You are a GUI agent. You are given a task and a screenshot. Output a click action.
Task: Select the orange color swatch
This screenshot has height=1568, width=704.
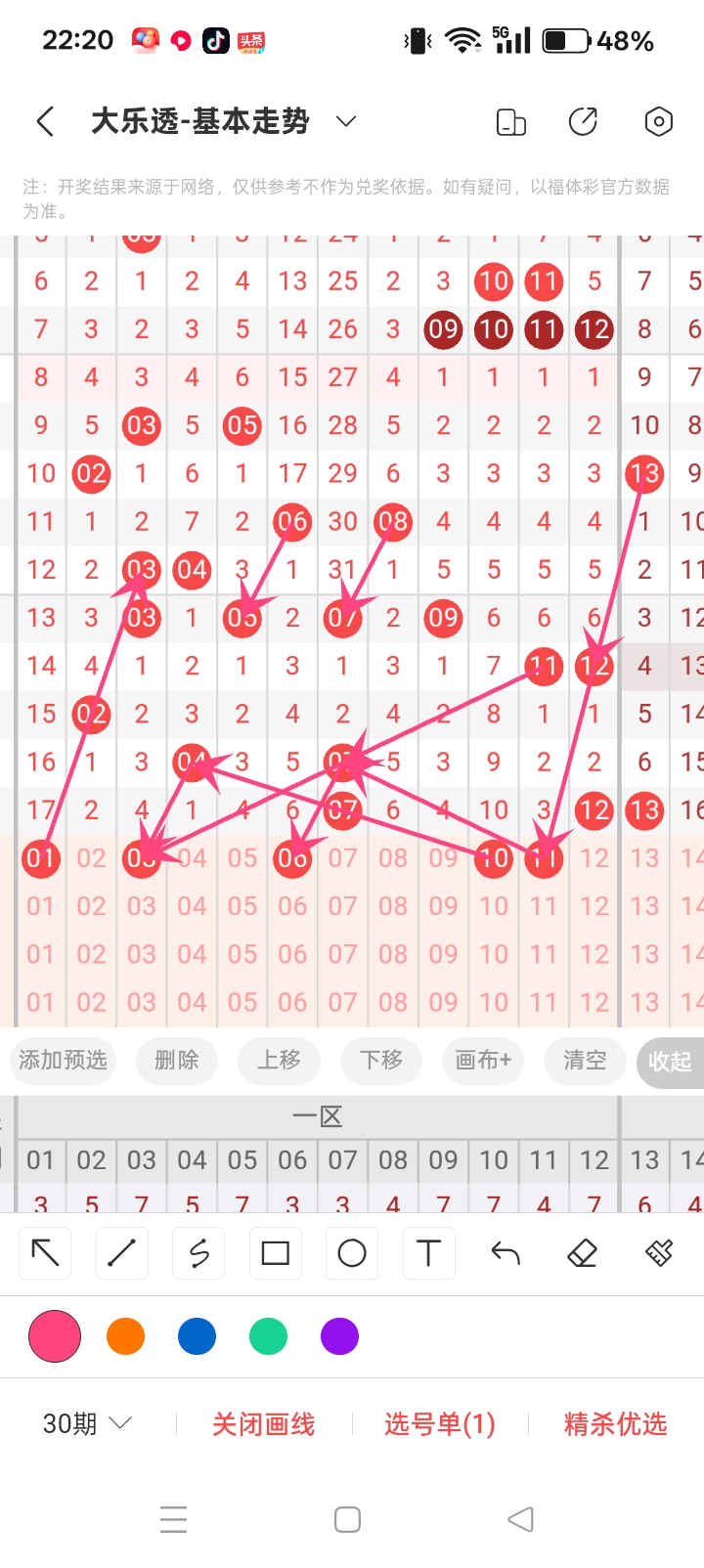(x=125, y=1335)
